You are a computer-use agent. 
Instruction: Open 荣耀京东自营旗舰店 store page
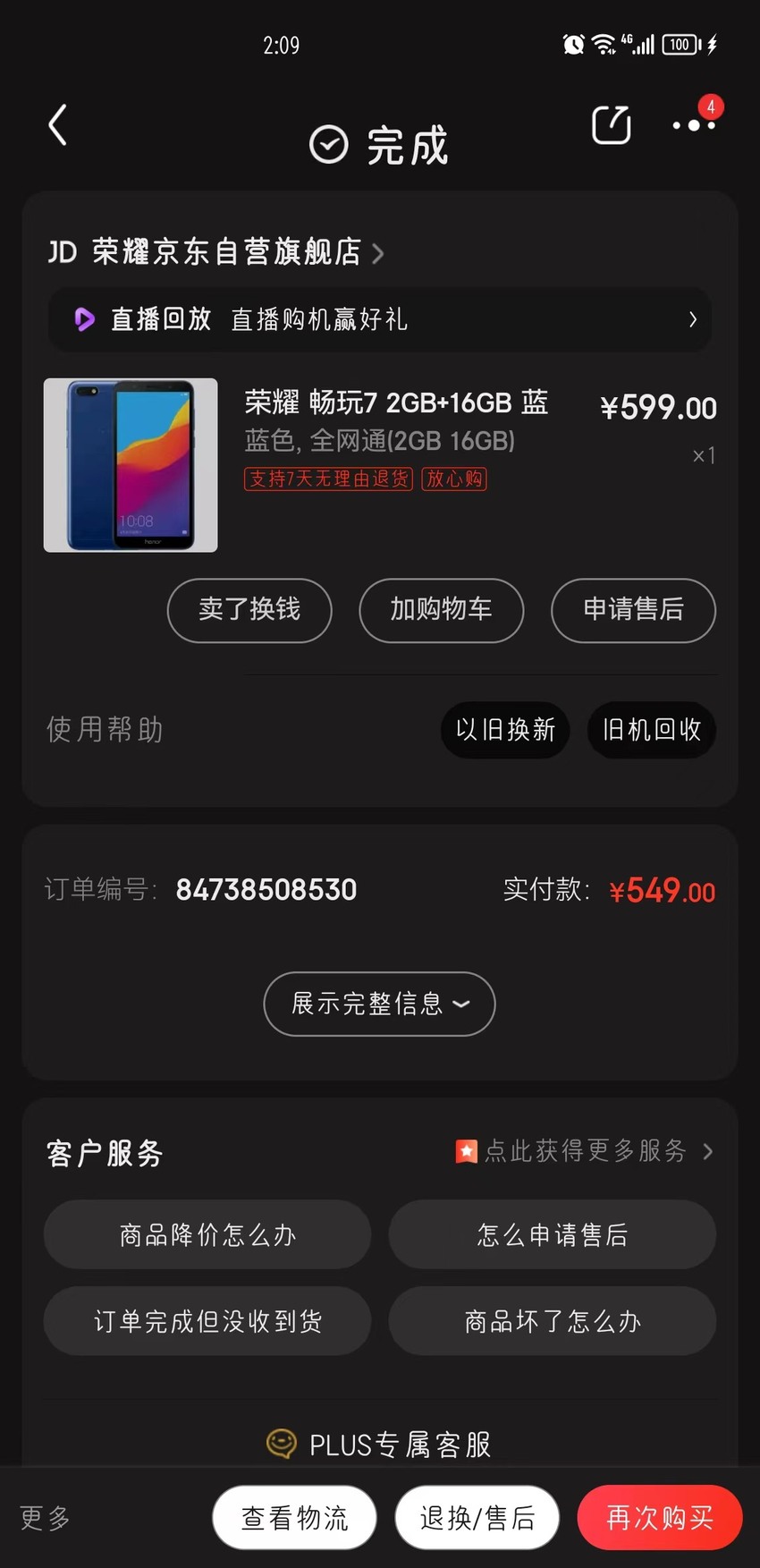coord(215,252)
